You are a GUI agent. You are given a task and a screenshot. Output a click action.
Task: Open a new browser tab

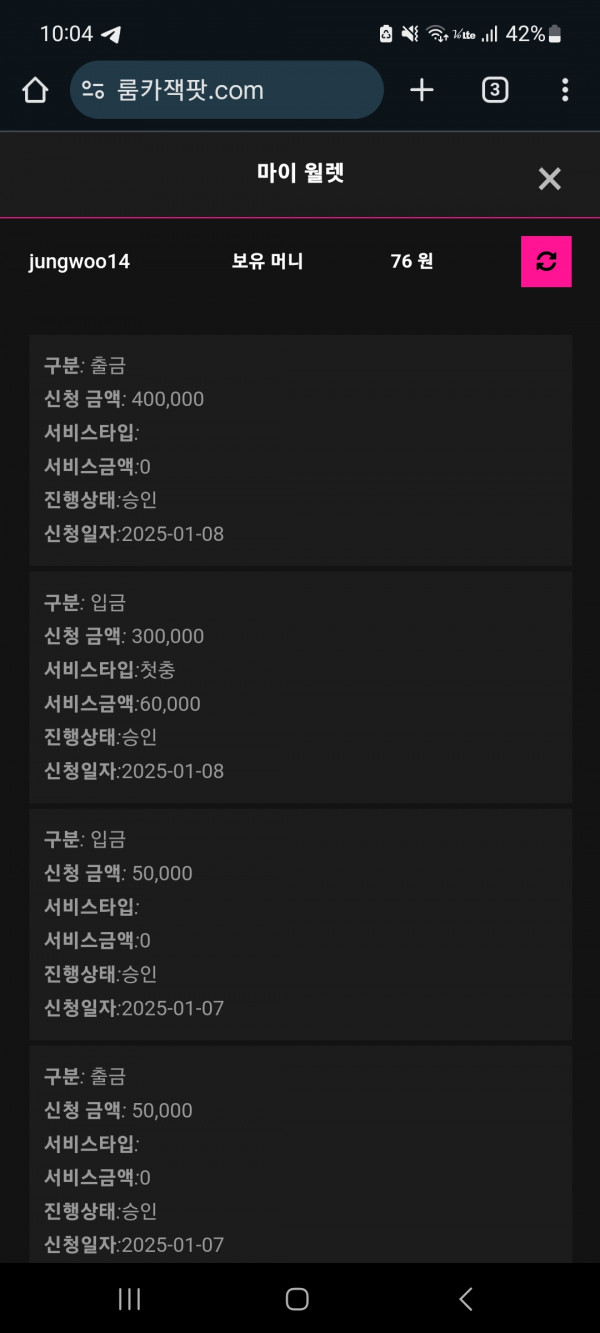(422, 90)
